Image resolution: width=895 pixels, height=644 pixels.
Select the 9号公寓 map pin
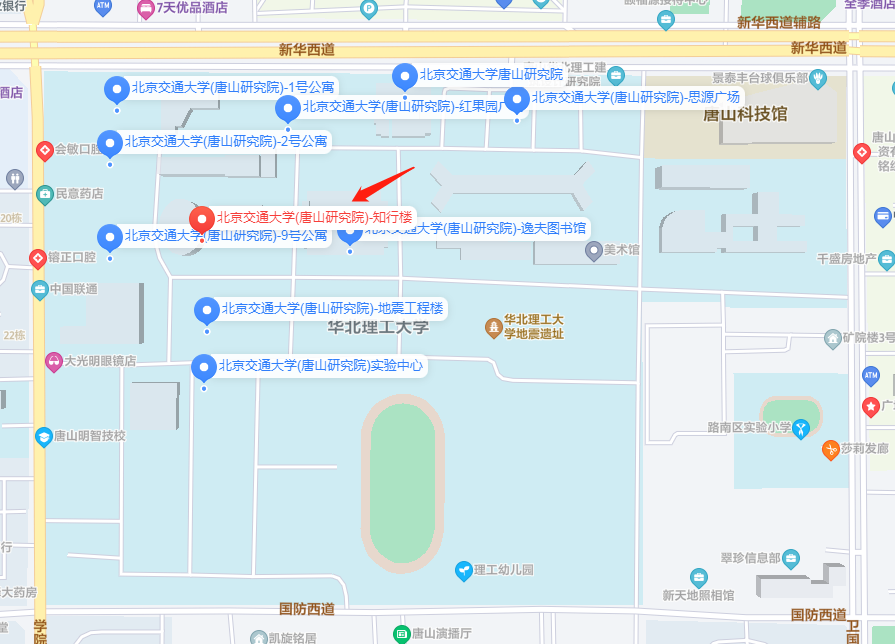click(110, 238)
